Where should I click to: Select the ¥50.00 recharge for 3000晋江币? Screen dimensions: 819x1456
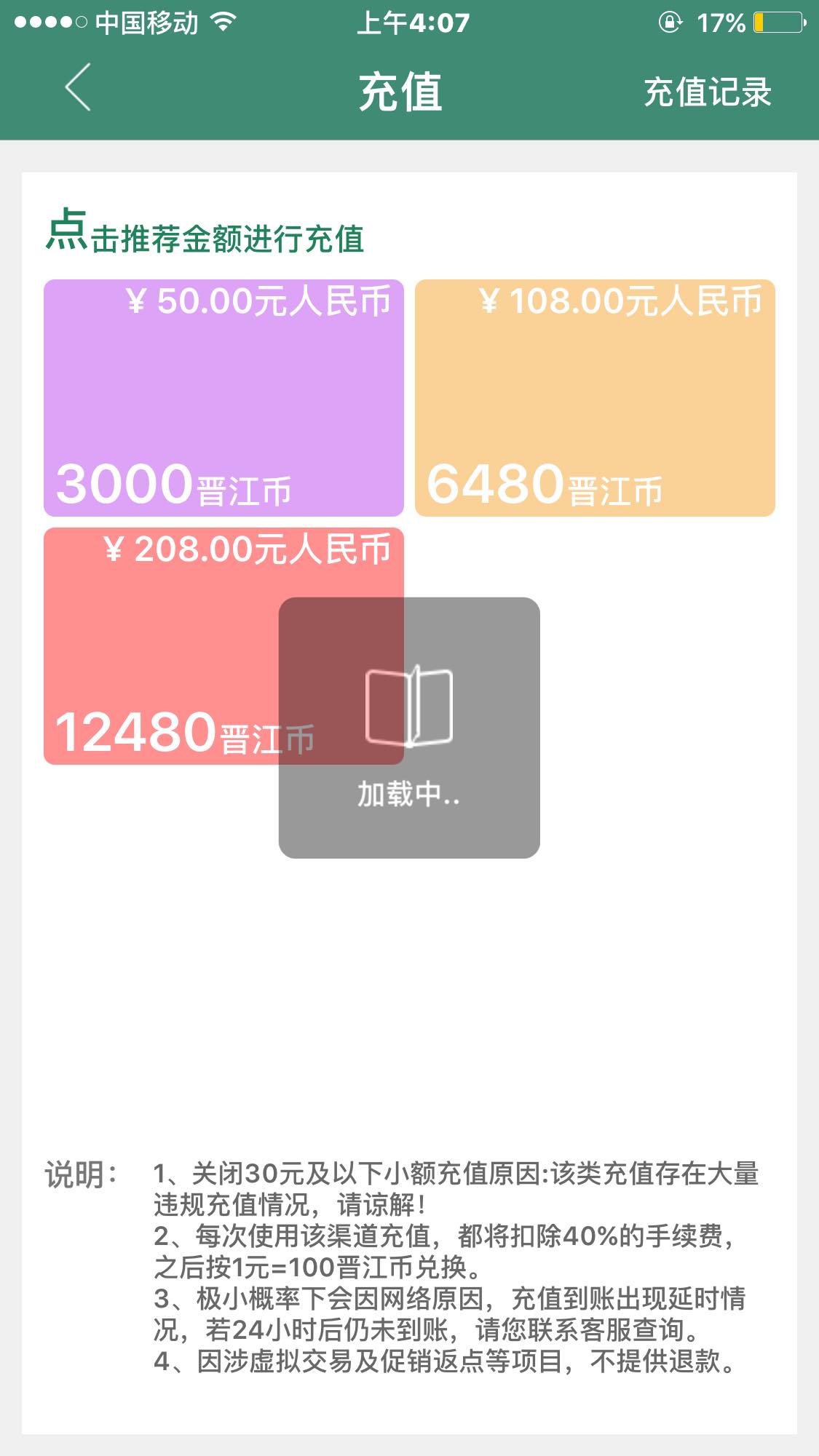point(223,398)
